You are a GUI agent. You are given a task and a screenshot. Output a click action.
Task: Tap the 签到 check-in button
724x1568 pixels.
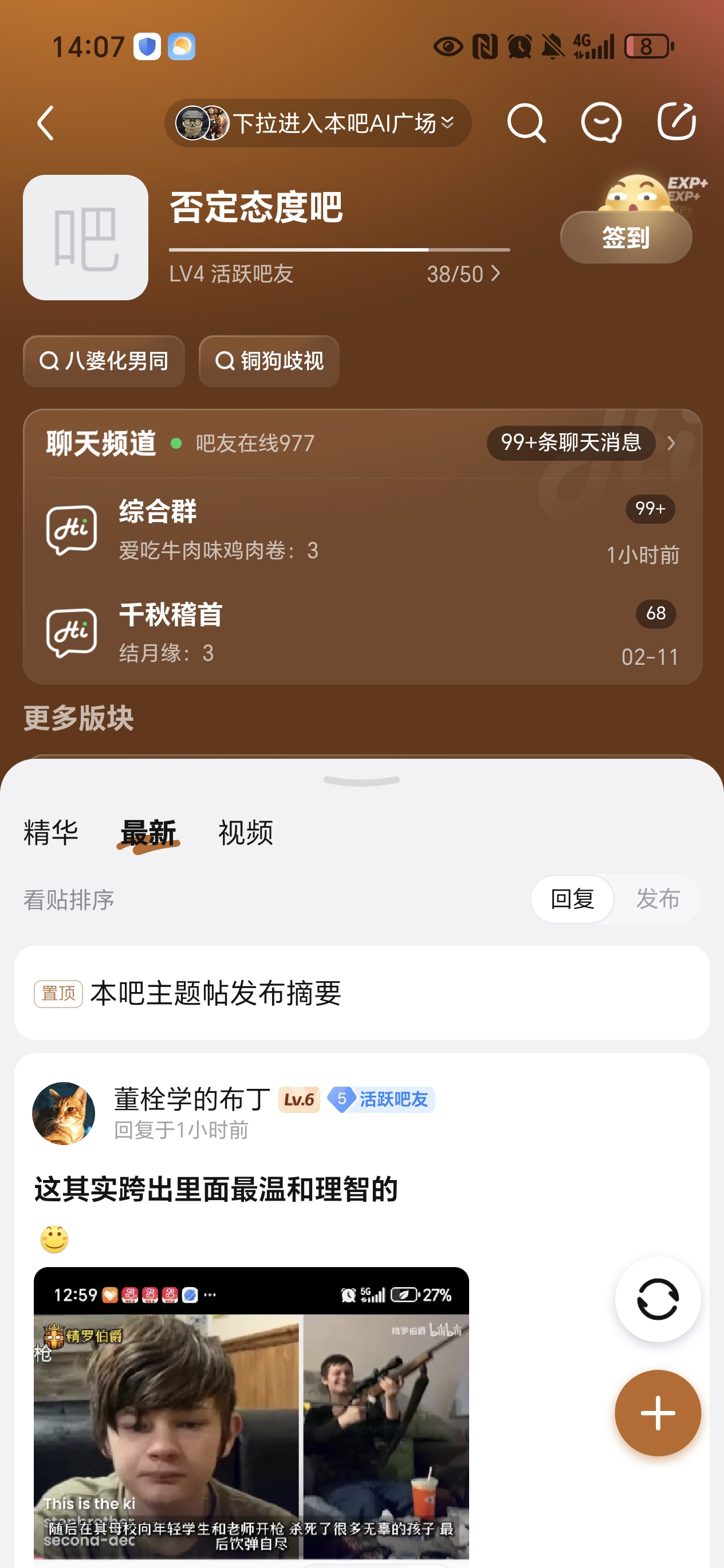625,237
